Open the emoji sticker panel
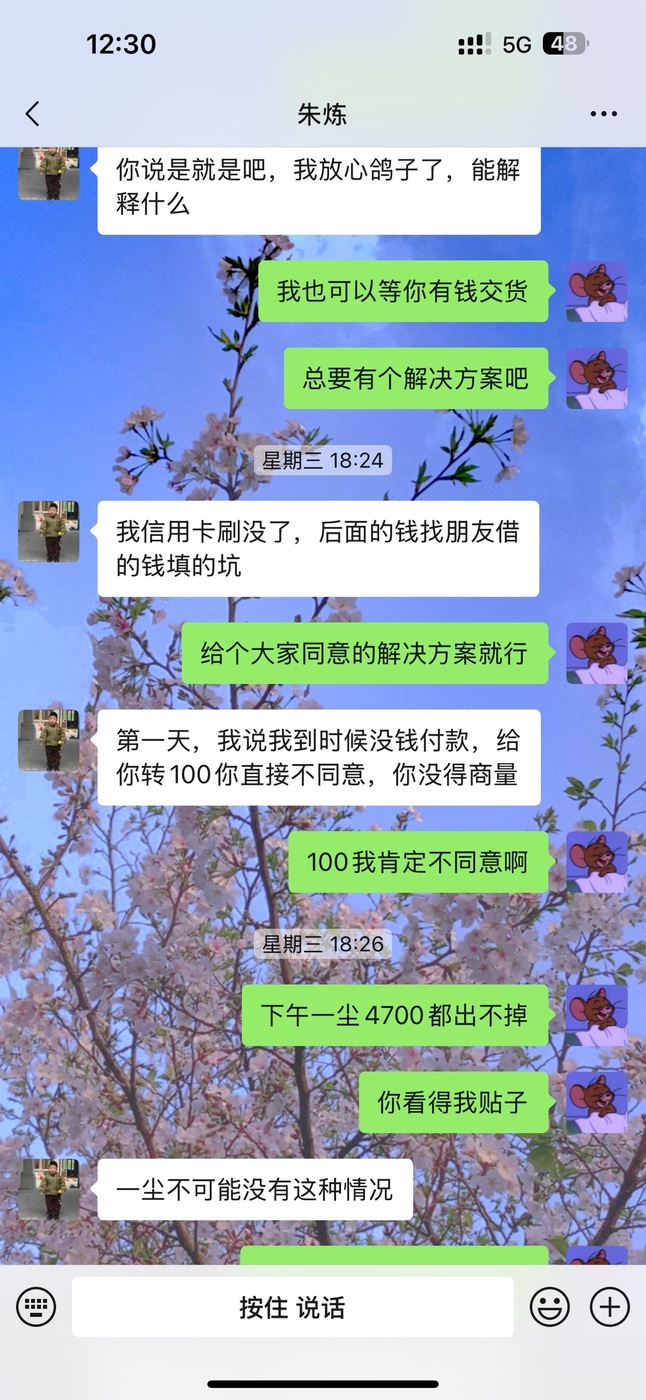Image resolution: width=646 pixels, height=1400 pixels. click(x=550, y=1307)
